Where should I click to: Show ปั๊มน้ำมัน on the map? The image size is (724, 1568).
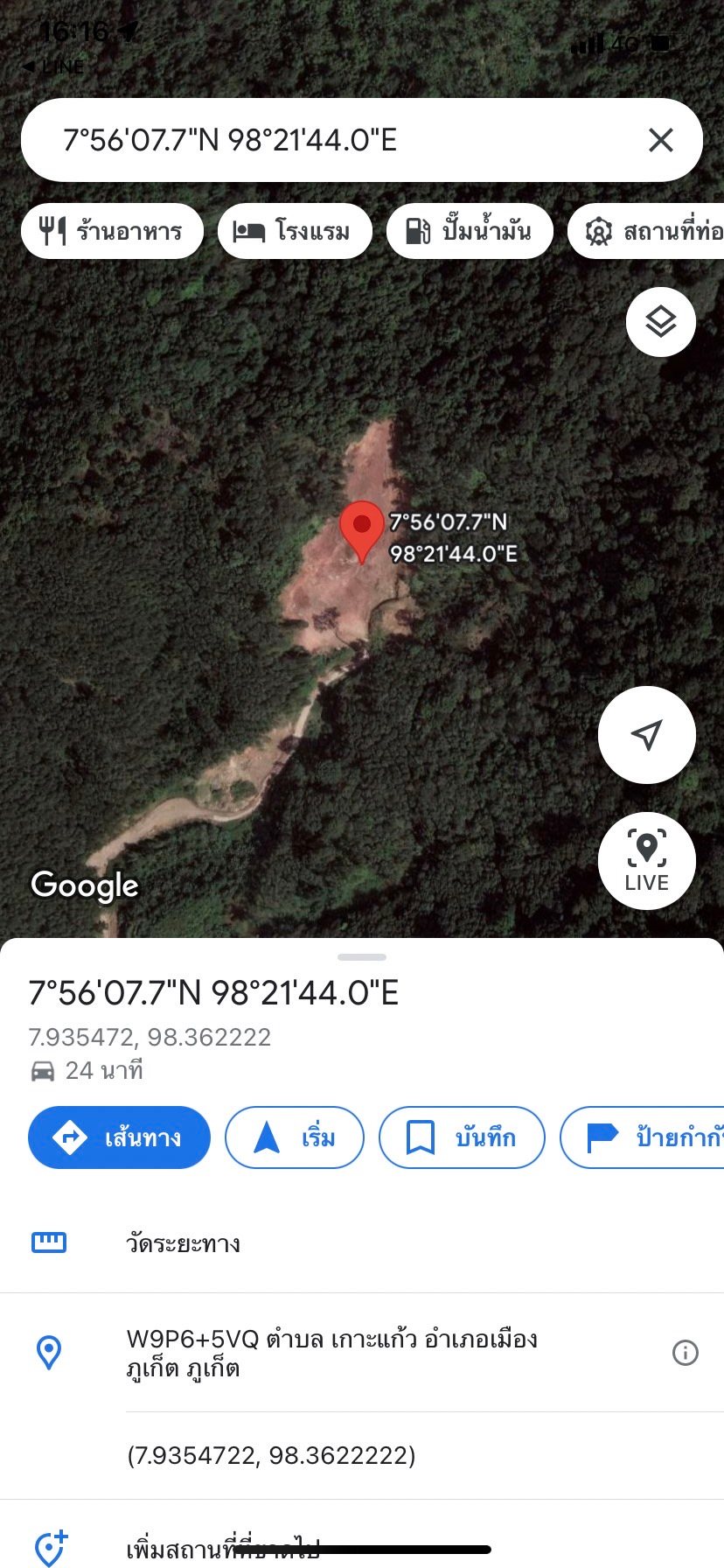coord(470,231)
